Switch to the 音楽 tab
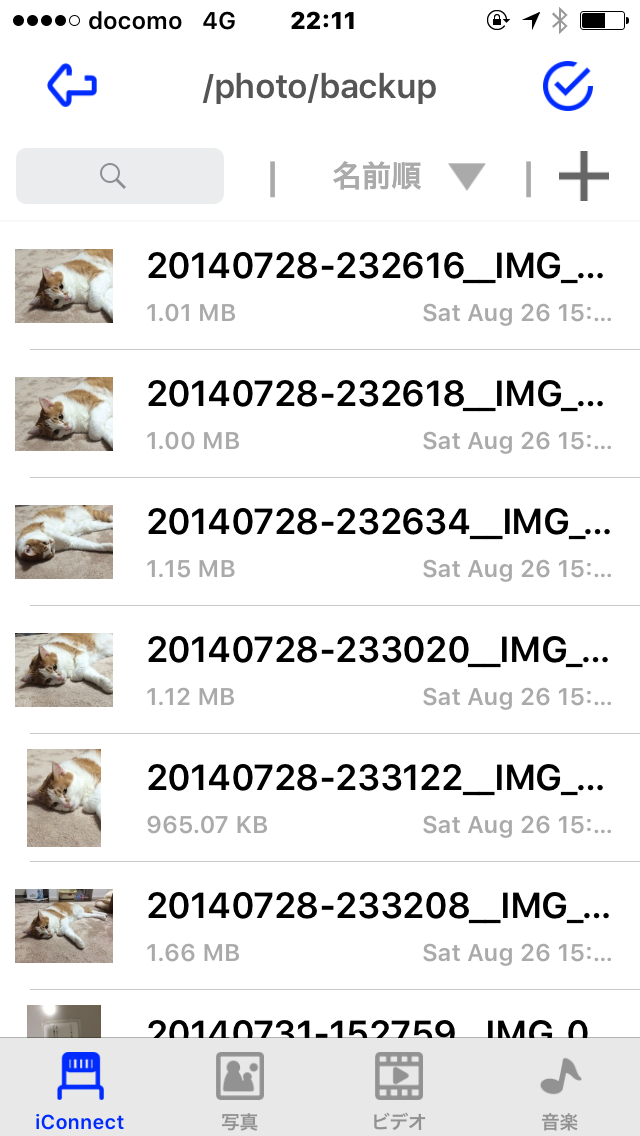Viewport: 640px width, 1136px height. pyautogui.click(x=560, y=1090)
